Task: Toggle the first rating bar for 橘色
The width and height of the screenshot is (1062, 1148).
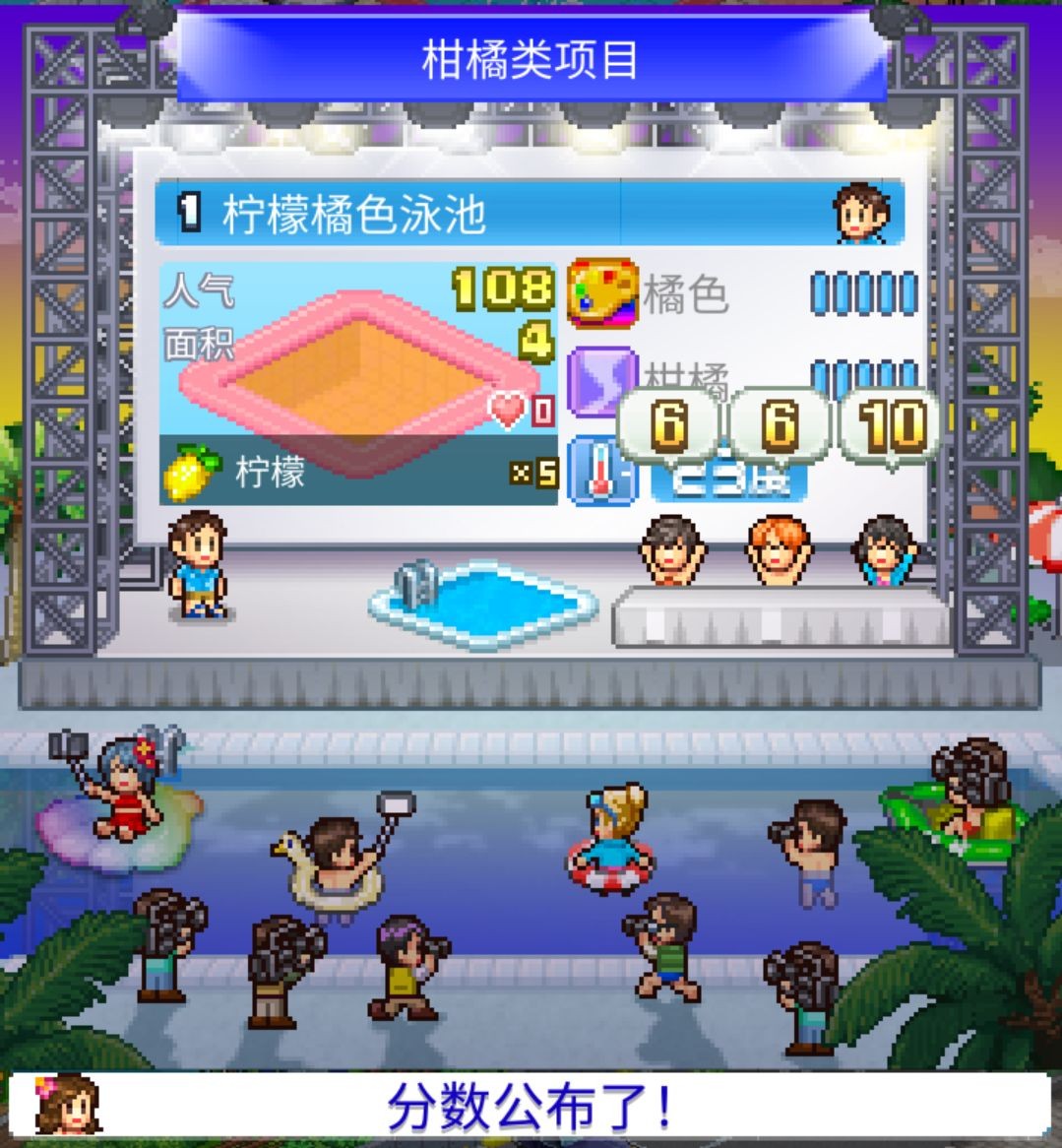Action: pos(820,292)
